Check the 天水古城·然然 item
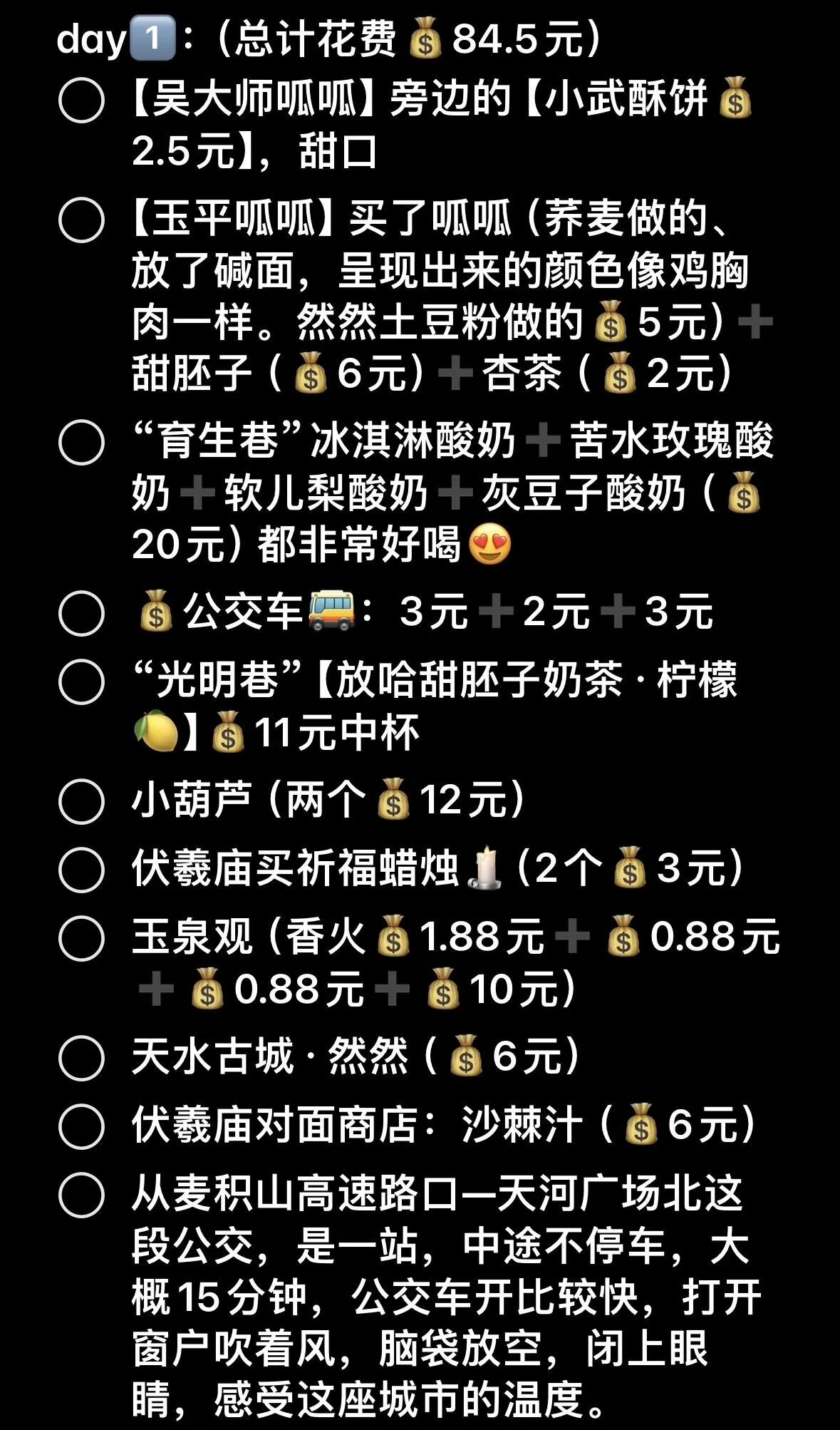Screen dimensions: 840x1430 [x=81, y=1058]
